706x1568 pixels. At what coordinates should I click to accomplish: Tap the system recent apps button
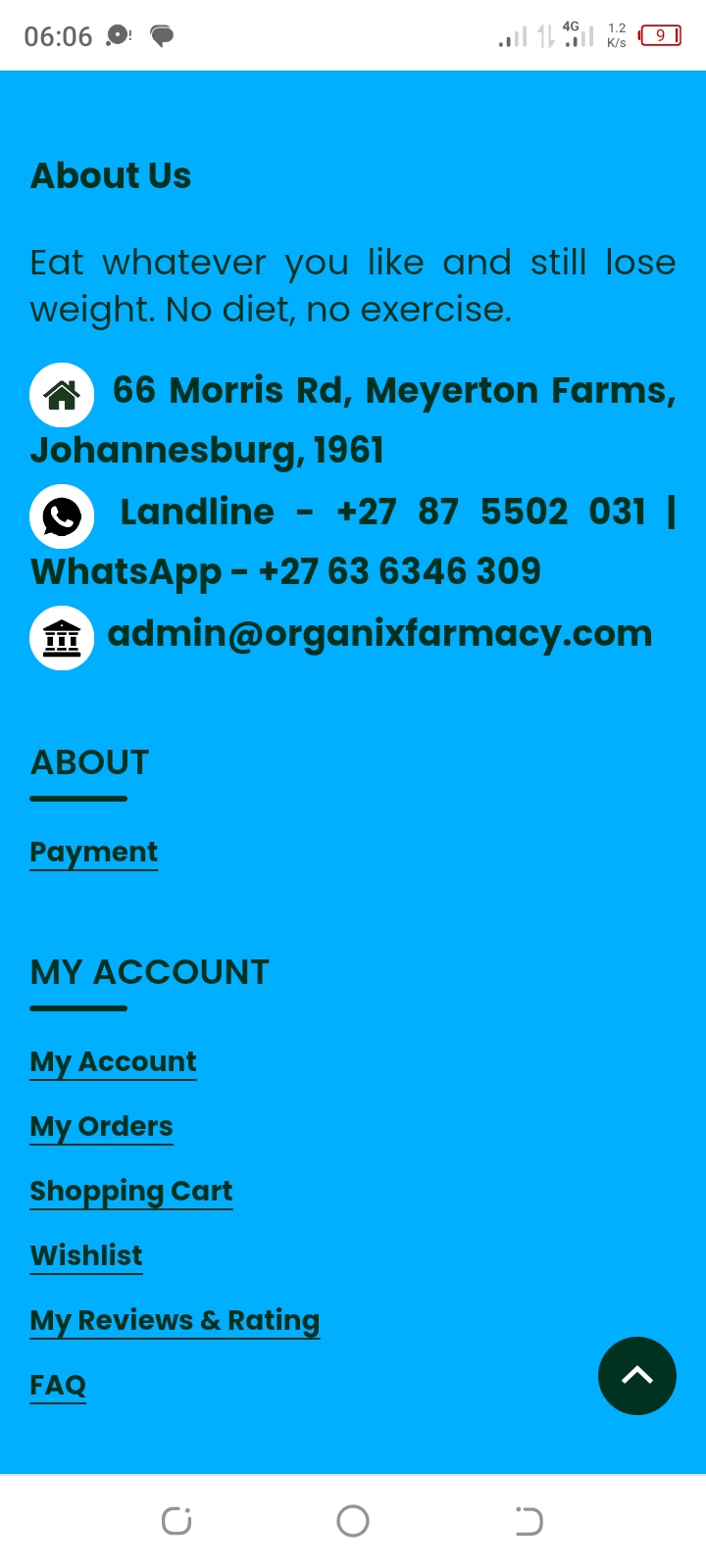pyautogui.click(x=176, y=1521)
